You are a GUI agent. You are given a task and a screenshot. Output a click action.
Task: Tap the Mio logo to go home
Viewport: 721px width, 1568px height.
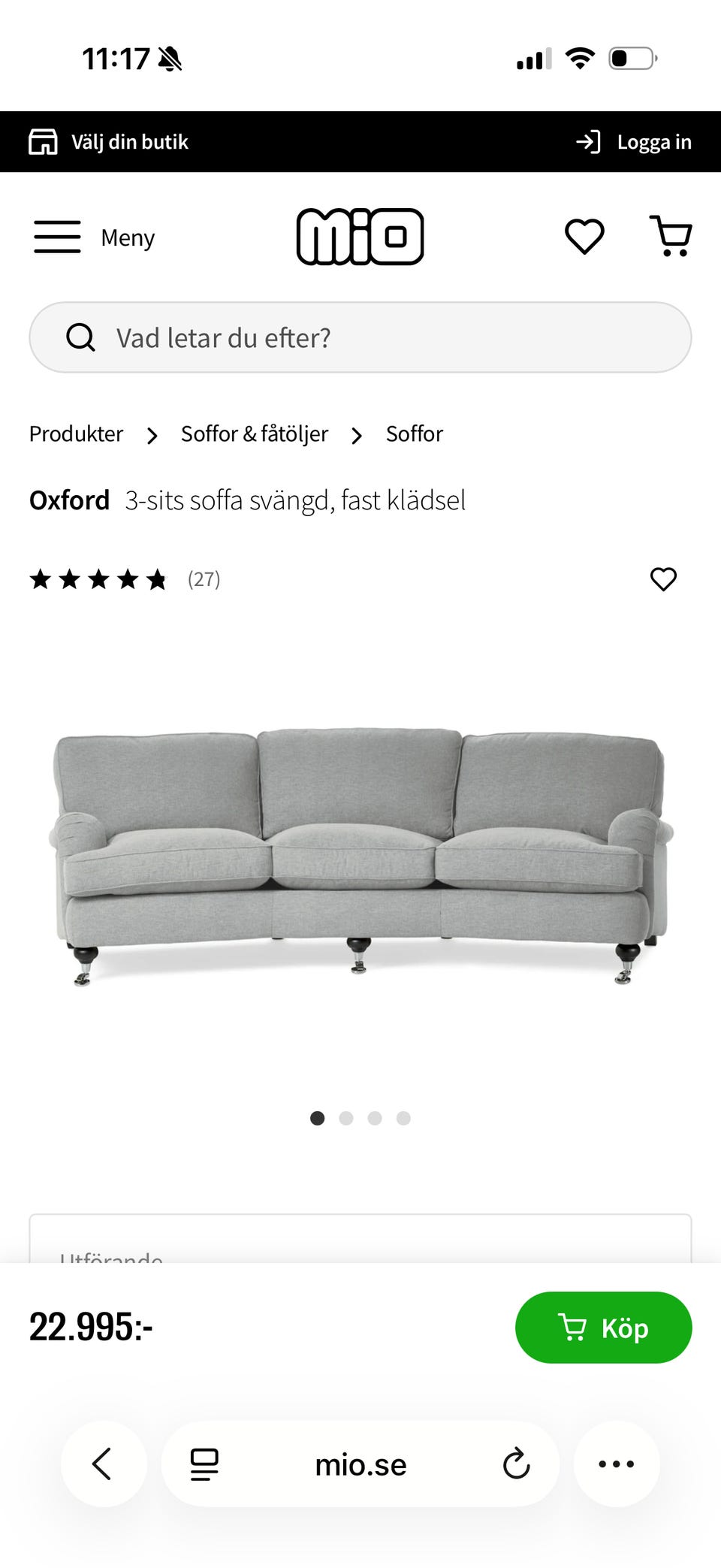tap(360, 237)
